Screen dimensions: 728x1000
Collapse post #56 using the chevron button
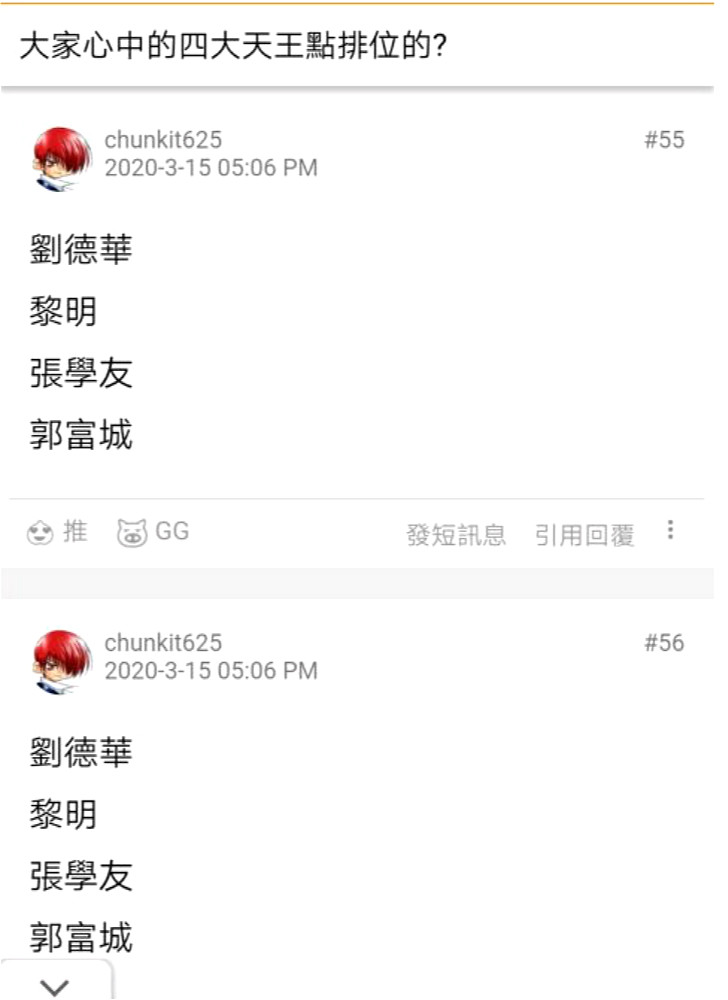pyautogui.click(x=57, y=985)
